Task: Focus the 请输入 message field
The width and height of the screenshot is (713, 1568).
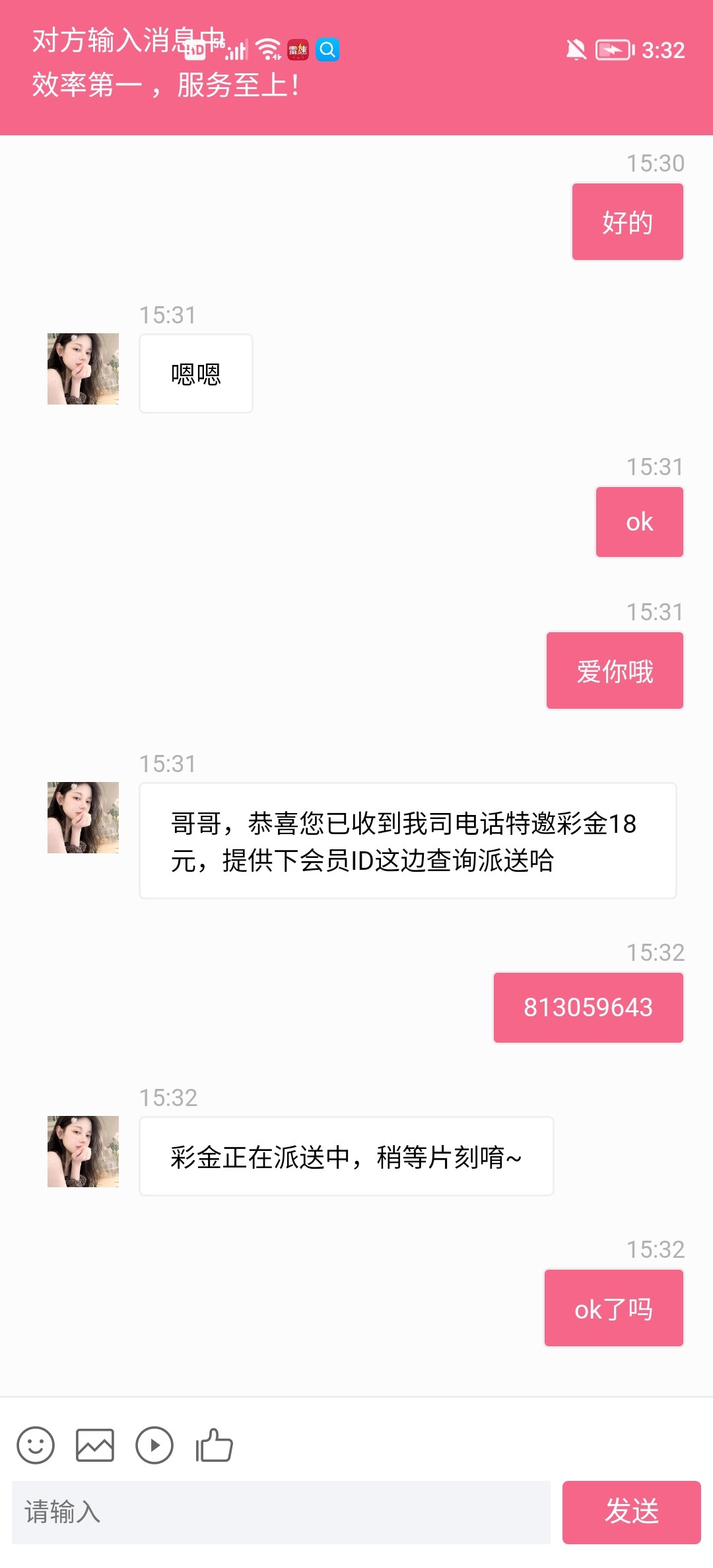Action: click(281, 1512)
